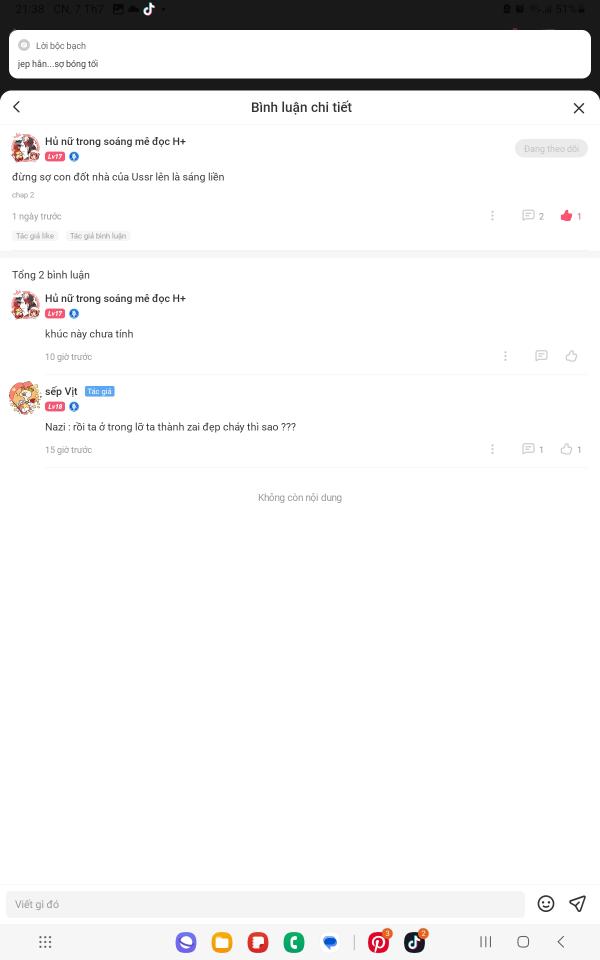This screenshot has width=600, height=960.
Task: Open Pinterest from the taskbar
Action: [x=378, y=942]
